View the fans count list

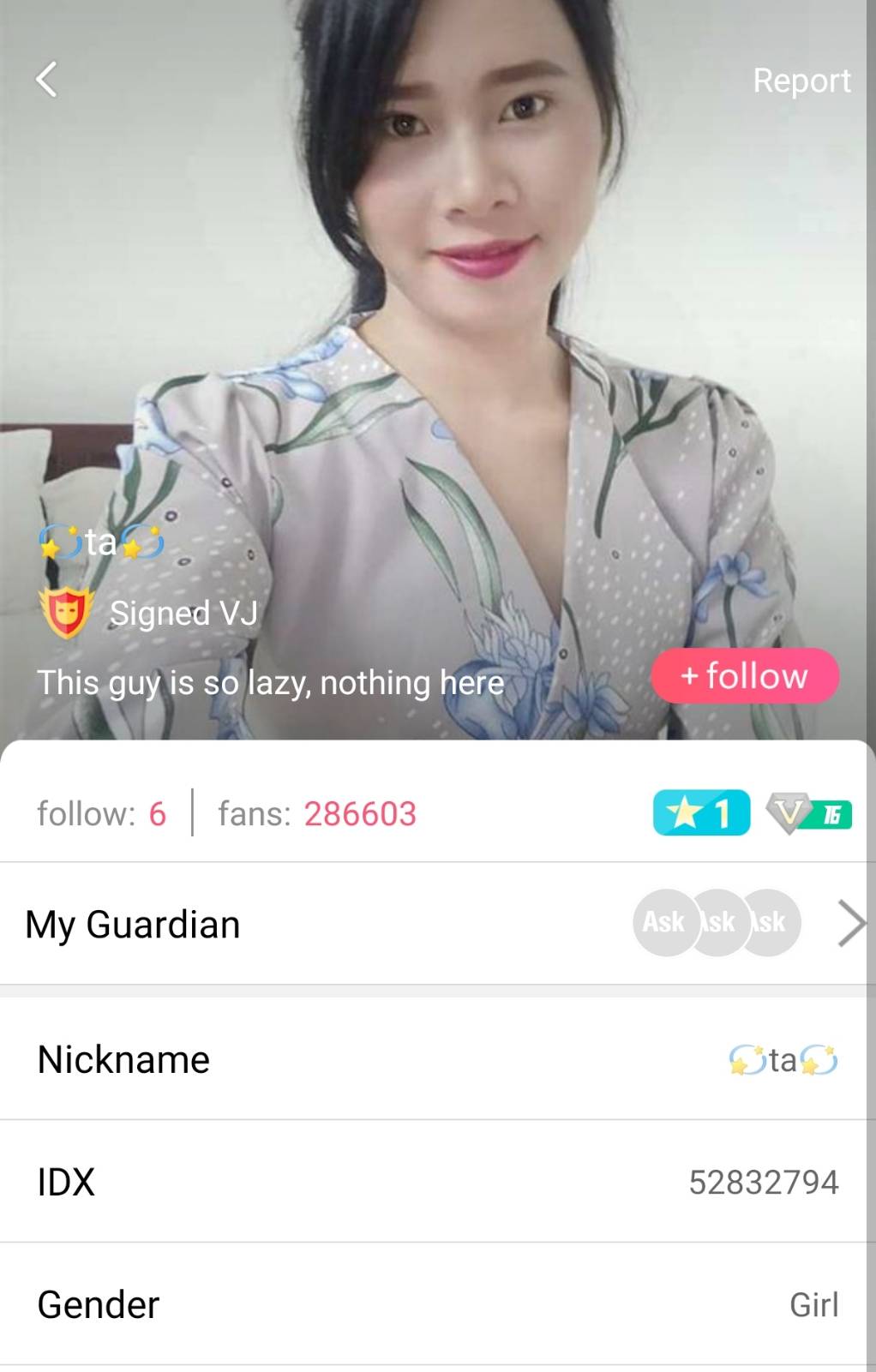point(317,813)
